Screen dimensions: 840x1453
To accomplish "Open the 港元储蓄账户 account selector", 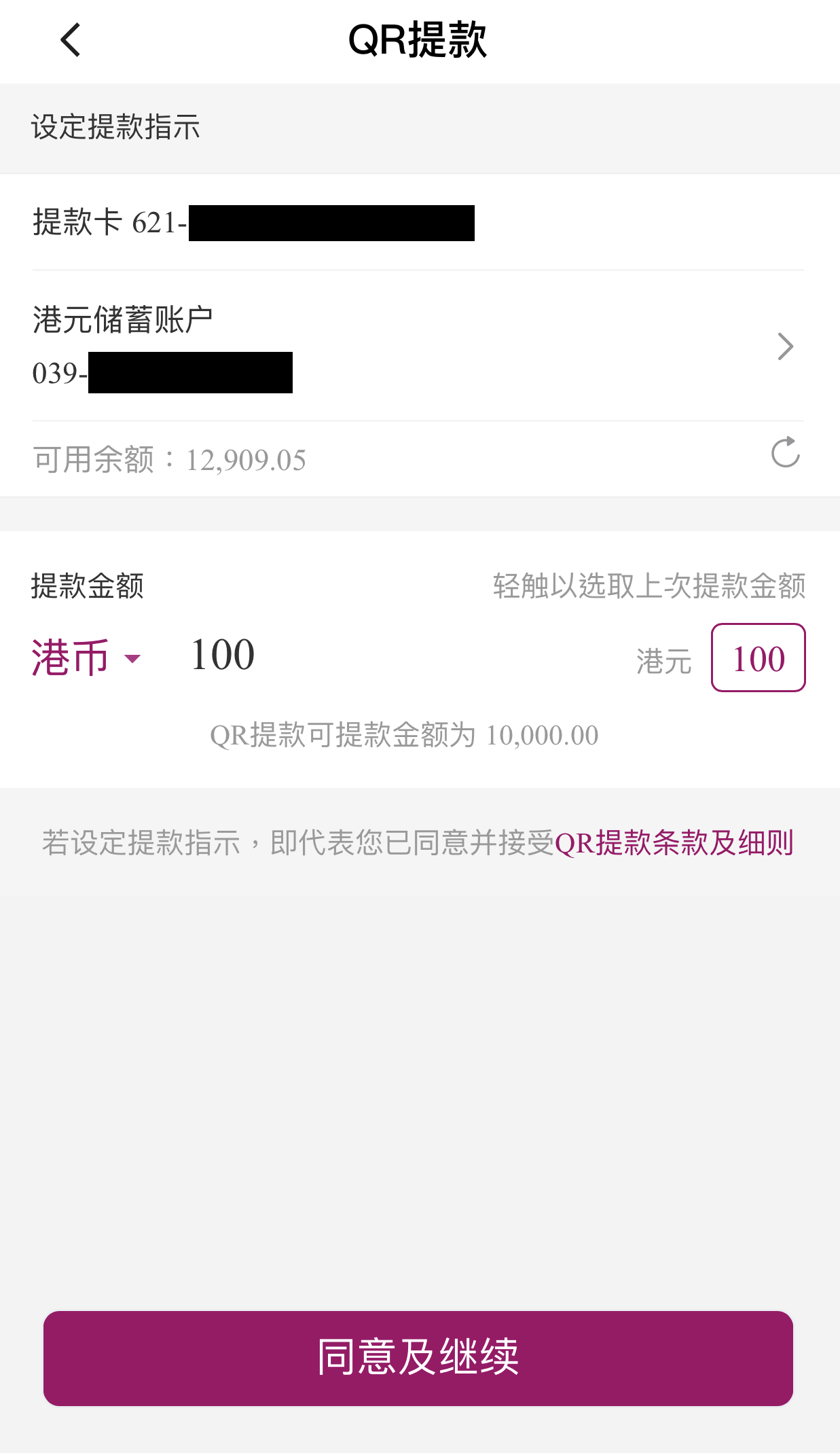I will pyautogui.click(x=418, y=346).
